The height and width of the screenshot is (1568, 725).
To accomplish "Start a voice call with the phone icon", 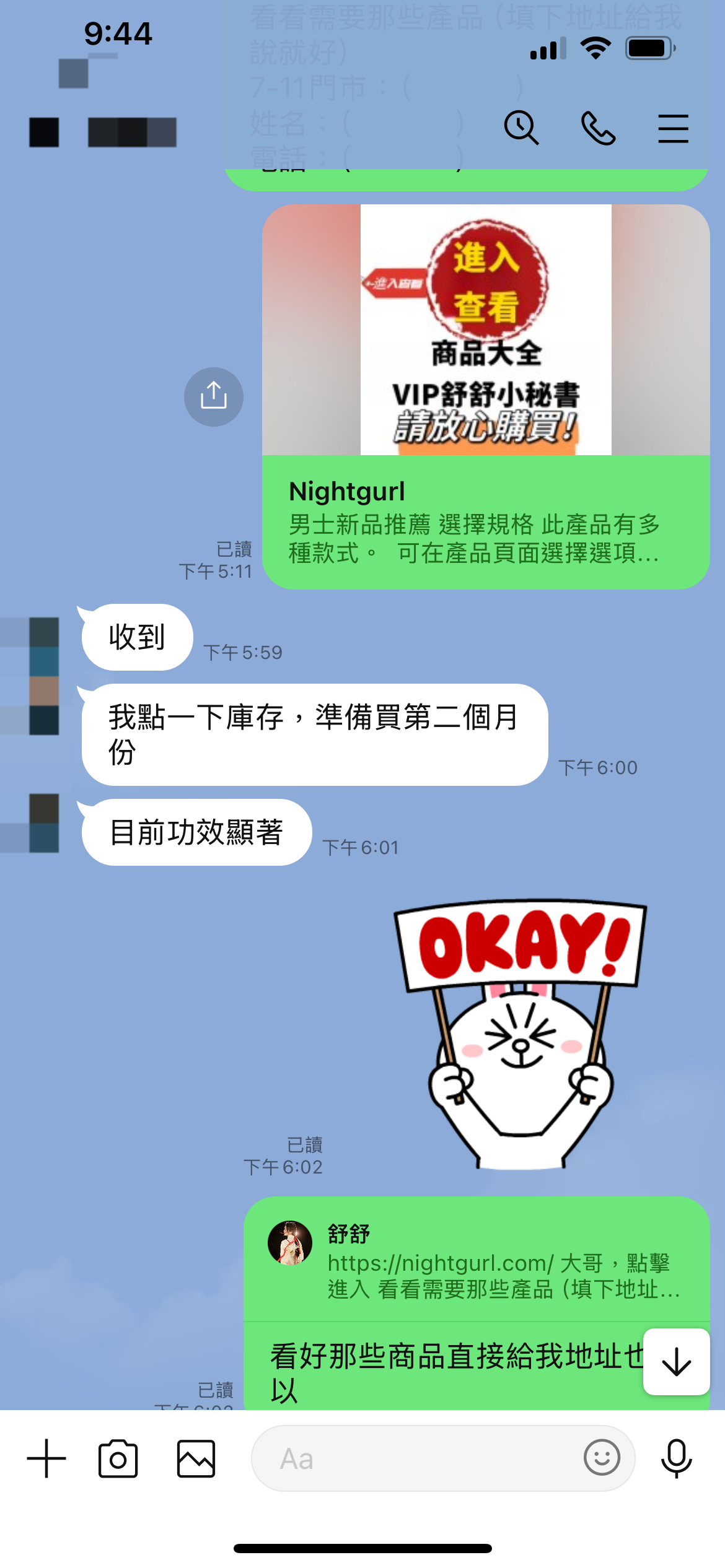I will point(597,128).
